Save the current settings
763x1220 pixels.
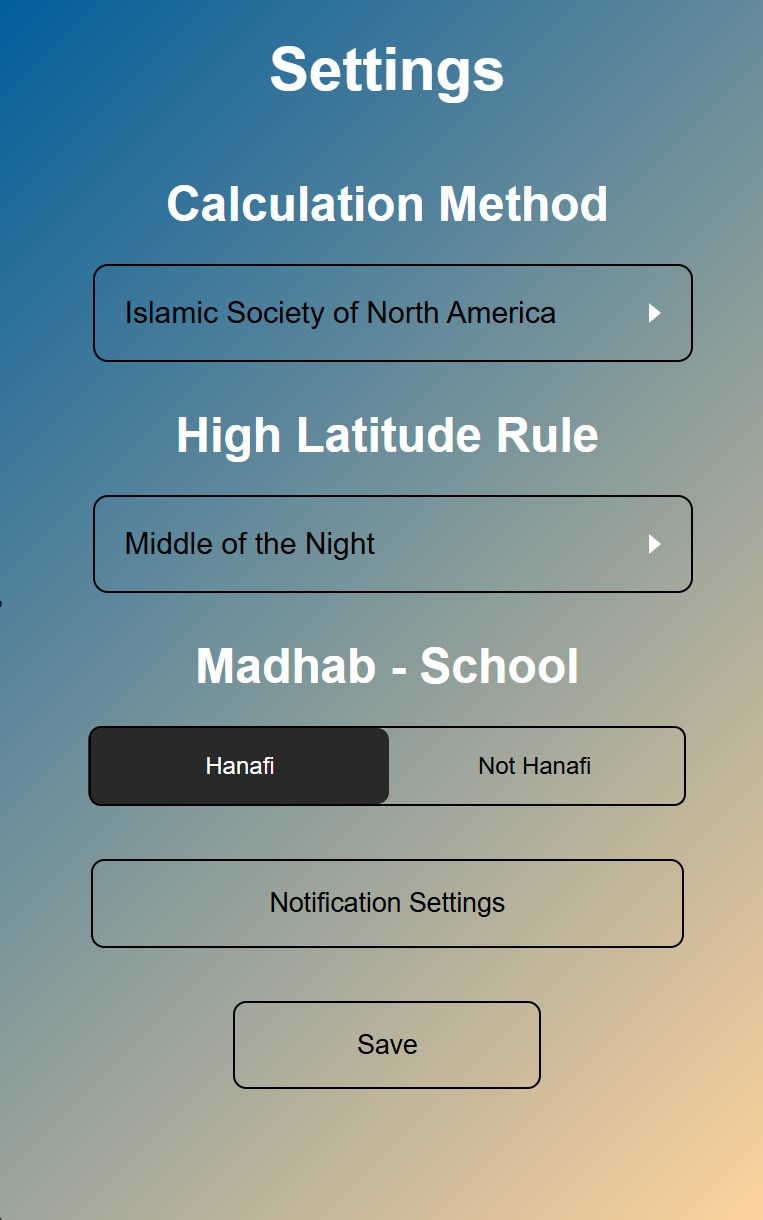pos(386,1044)
